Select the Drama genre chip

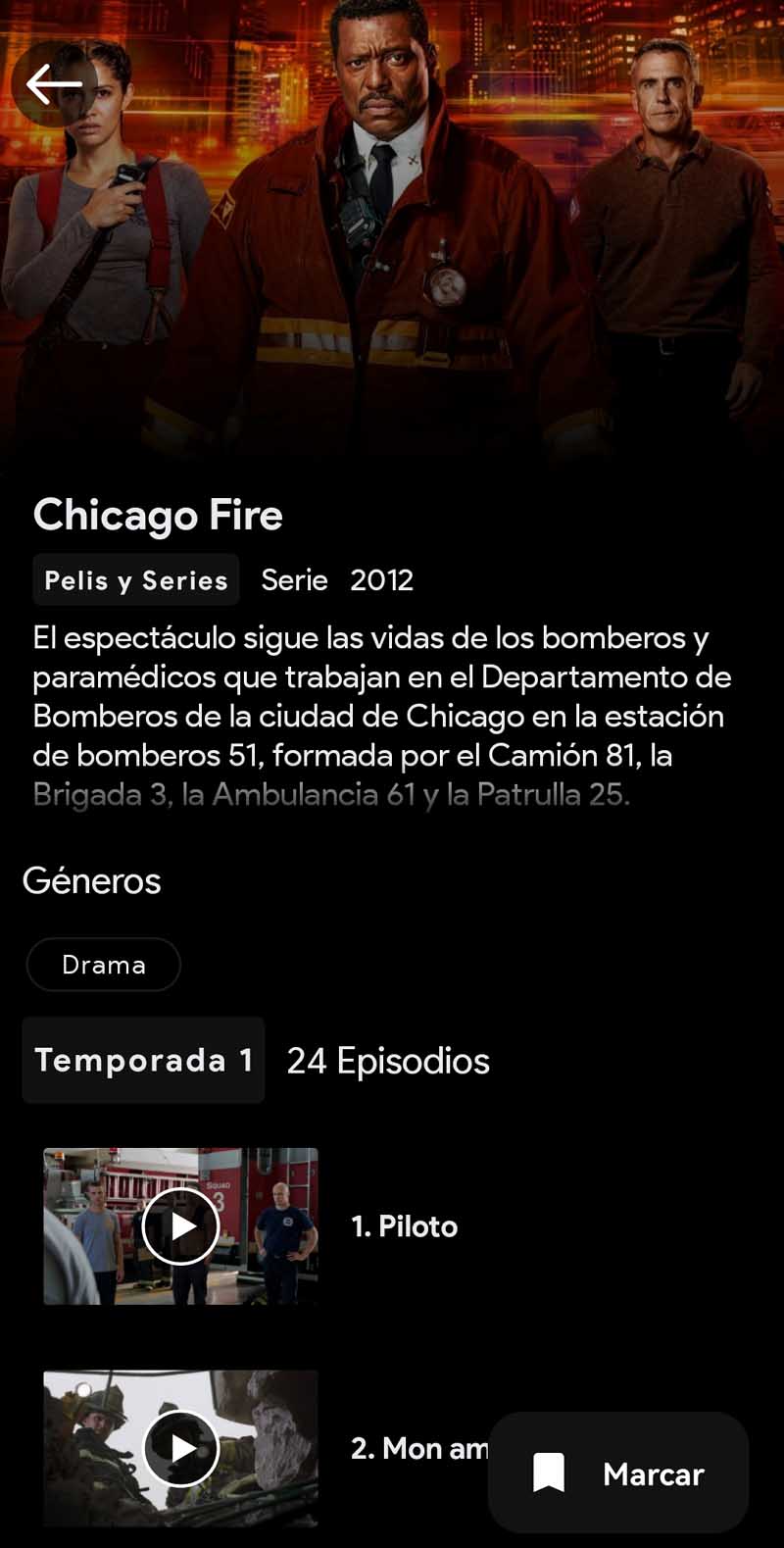click(104, 965)
